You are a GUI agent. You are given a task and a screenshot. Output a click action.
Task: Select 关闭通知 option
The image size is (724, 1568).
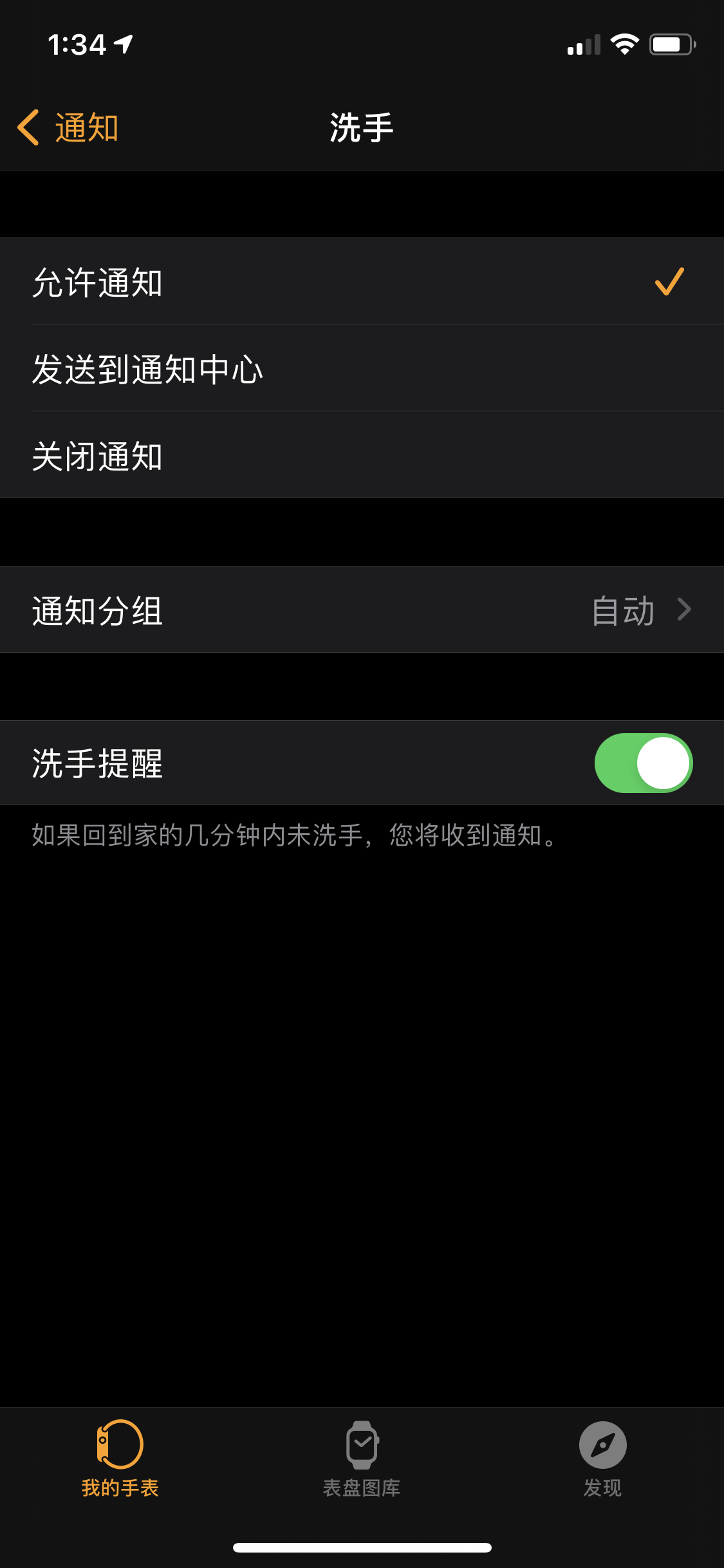pyautogui.click(x=360, y=456)
